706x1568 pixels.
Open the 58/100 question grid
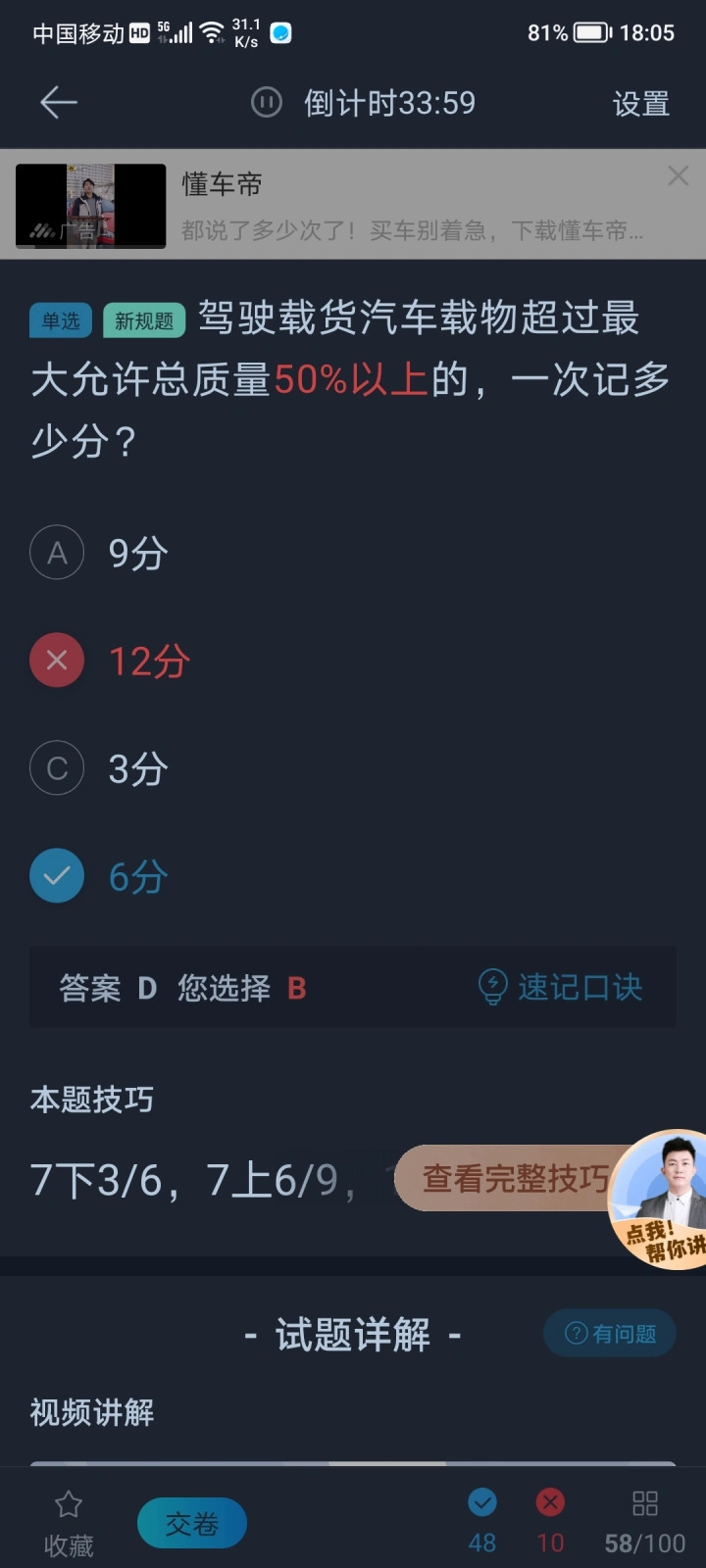point(644,1524)
